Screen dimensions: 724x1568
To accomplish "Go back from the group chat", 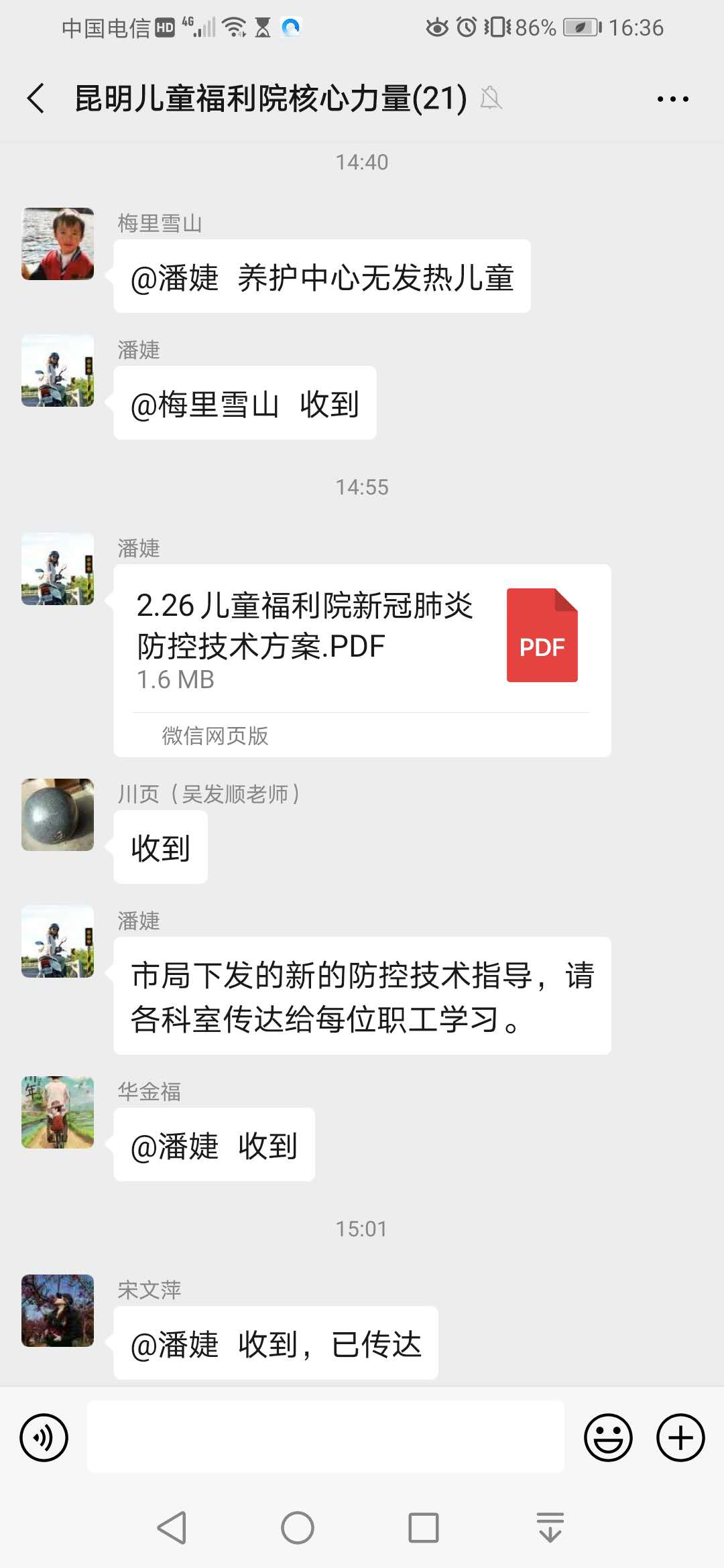I will click(36, 99).
